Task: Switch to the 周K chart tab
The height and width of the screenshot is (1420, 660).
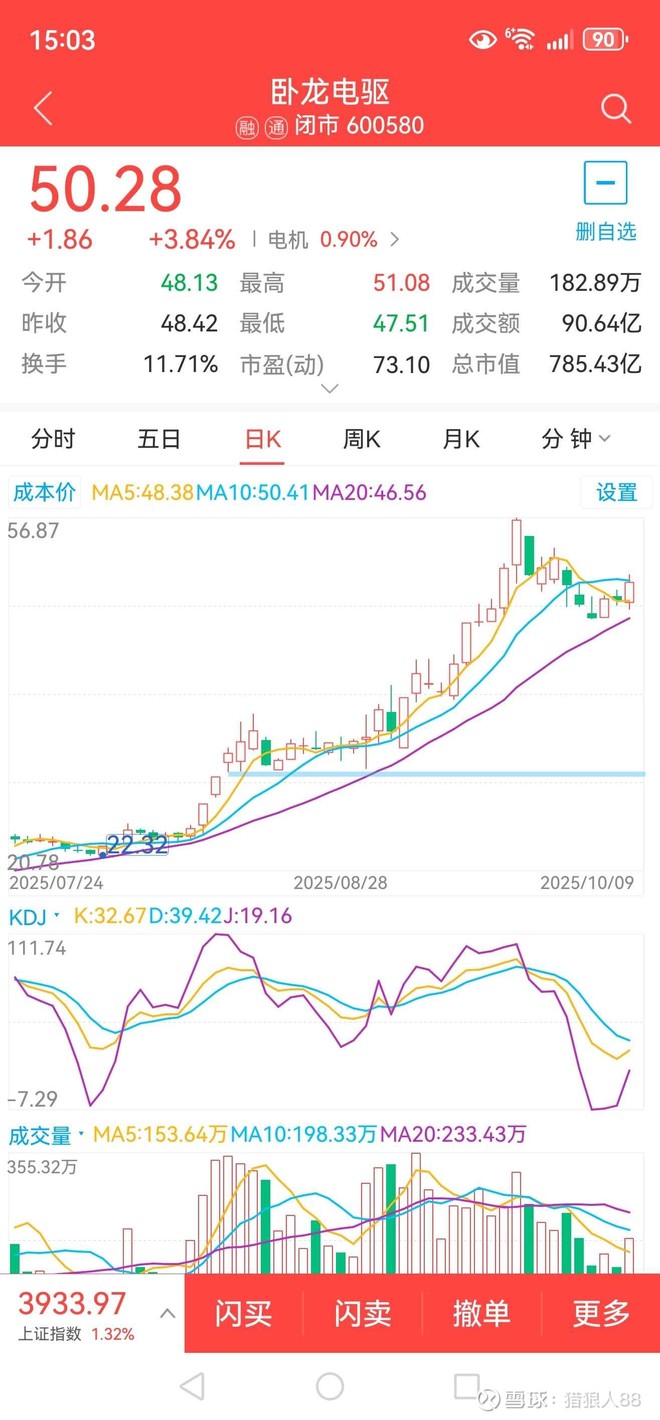Action: (x=361, y=439)
